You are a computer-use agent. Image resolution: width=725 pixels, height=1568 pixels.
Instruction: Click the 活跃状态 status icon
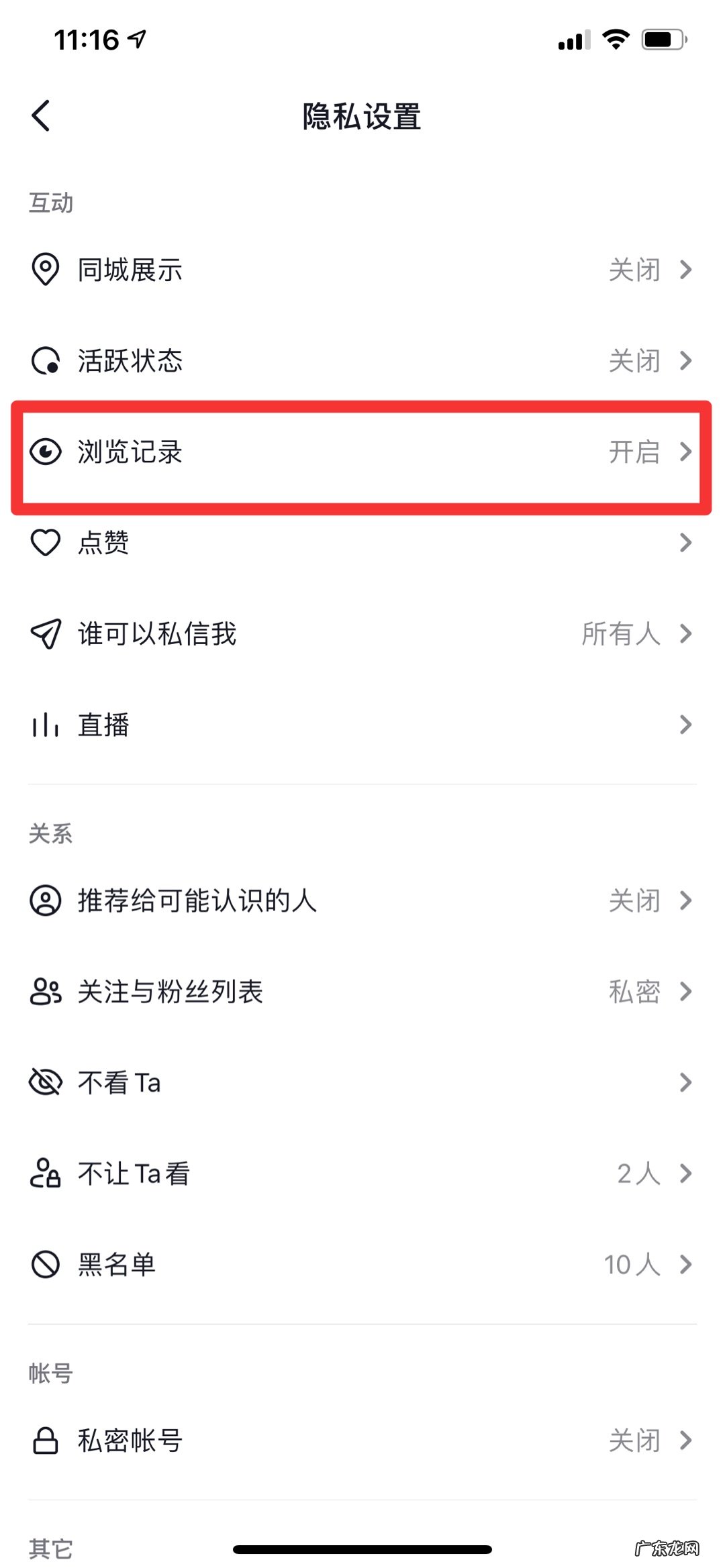pyautogui.click(x=44, y=360)
